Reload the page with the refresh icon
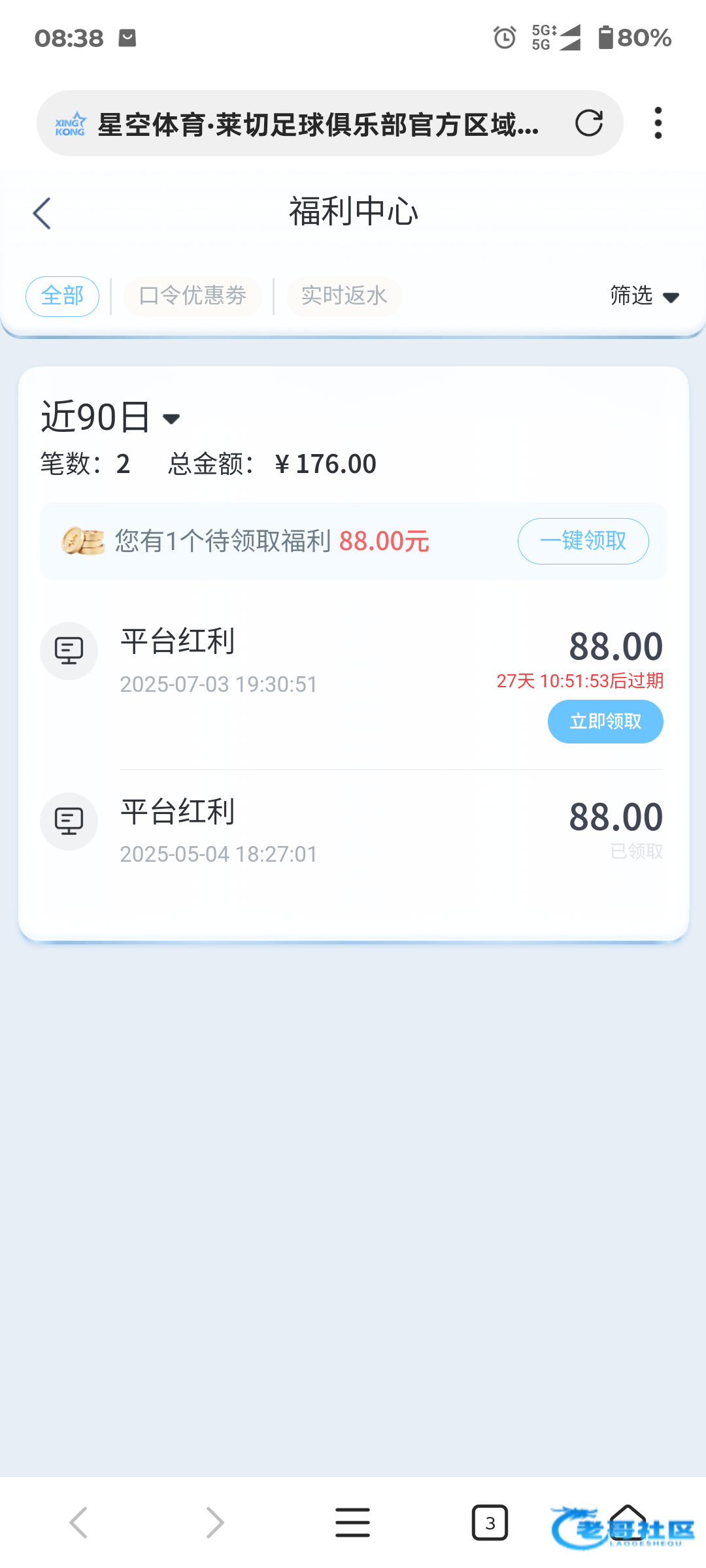Viewport: 706px width, 1568px height. point(588,123)
